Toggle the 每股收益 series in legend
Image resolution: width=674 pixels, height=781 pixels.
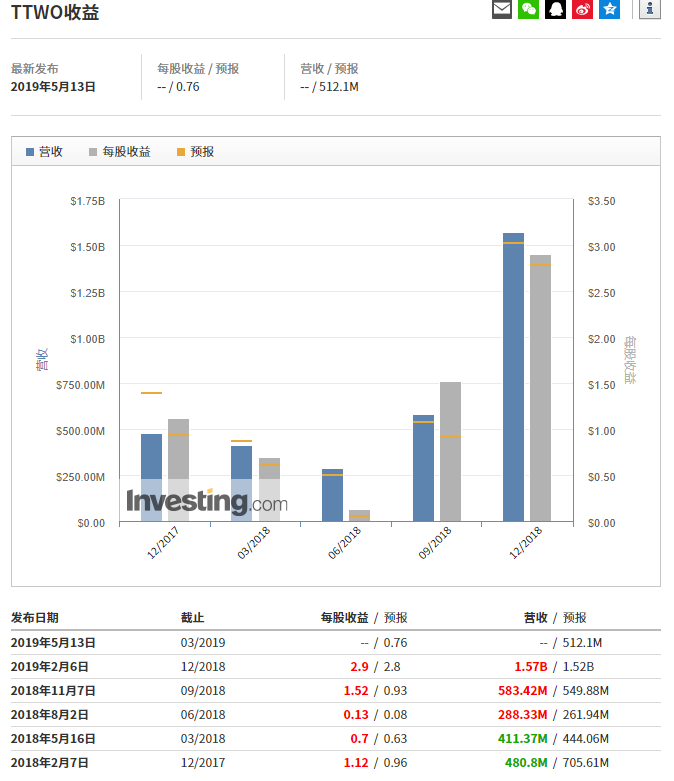click(x=119, y=152)
